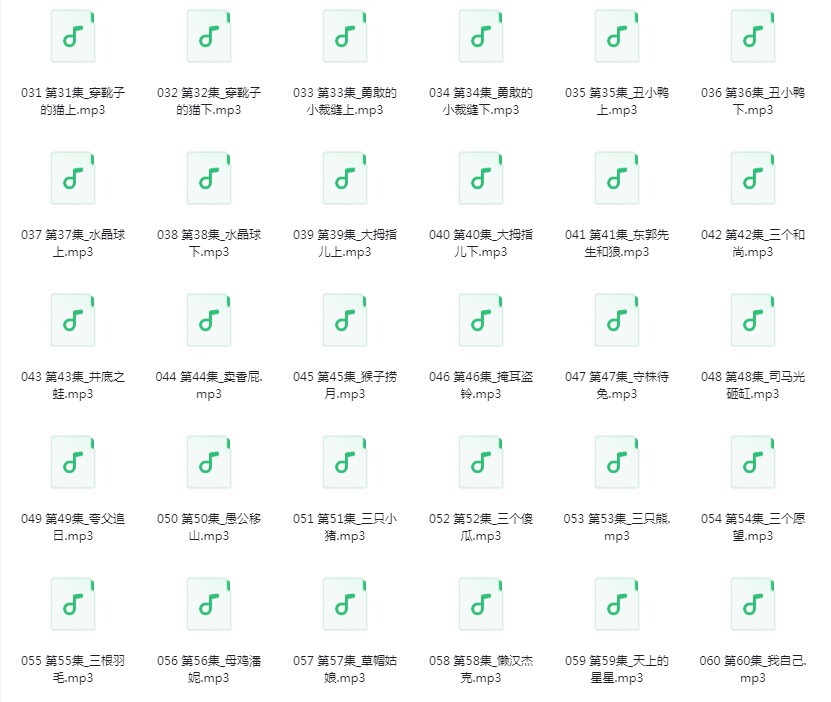Play 037 第37集_水晶球上.mp3

[x=73, y=179]
